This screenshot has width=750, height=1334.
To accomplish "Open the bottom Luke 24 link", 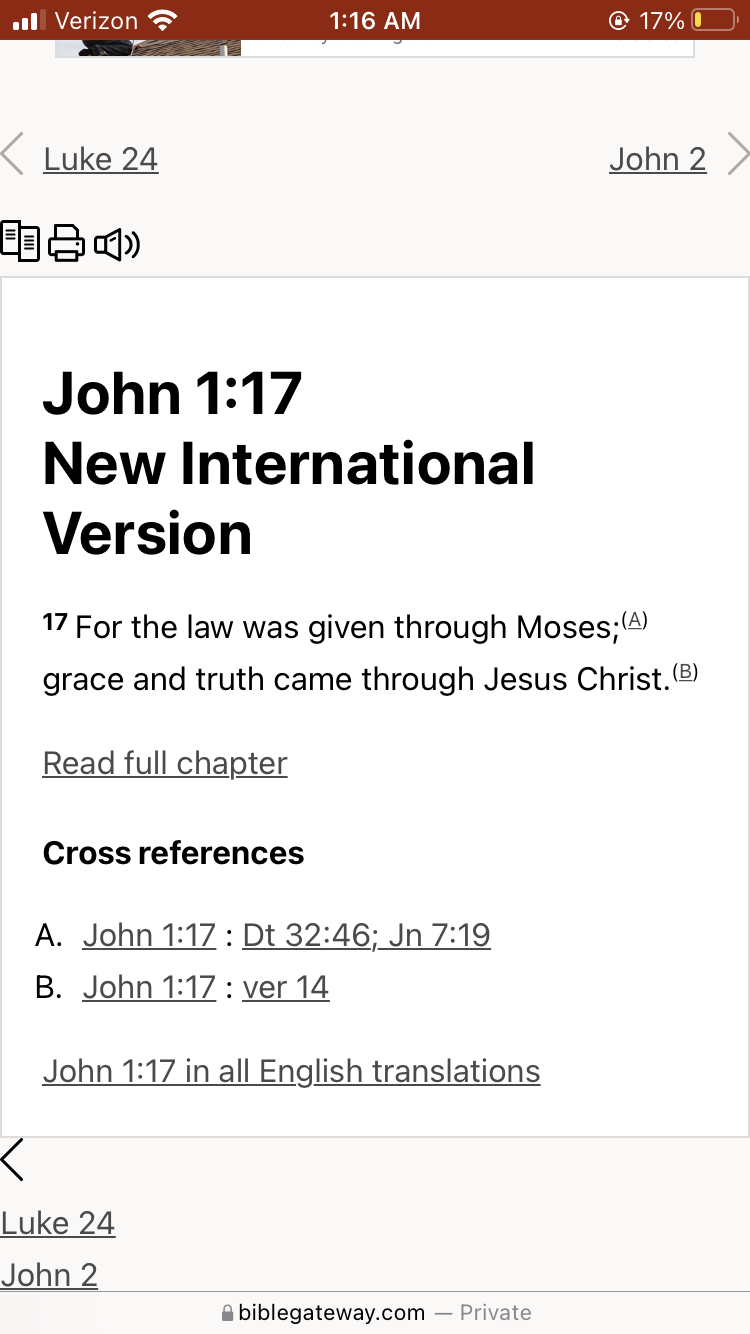I will click(x=58, y=1223).
